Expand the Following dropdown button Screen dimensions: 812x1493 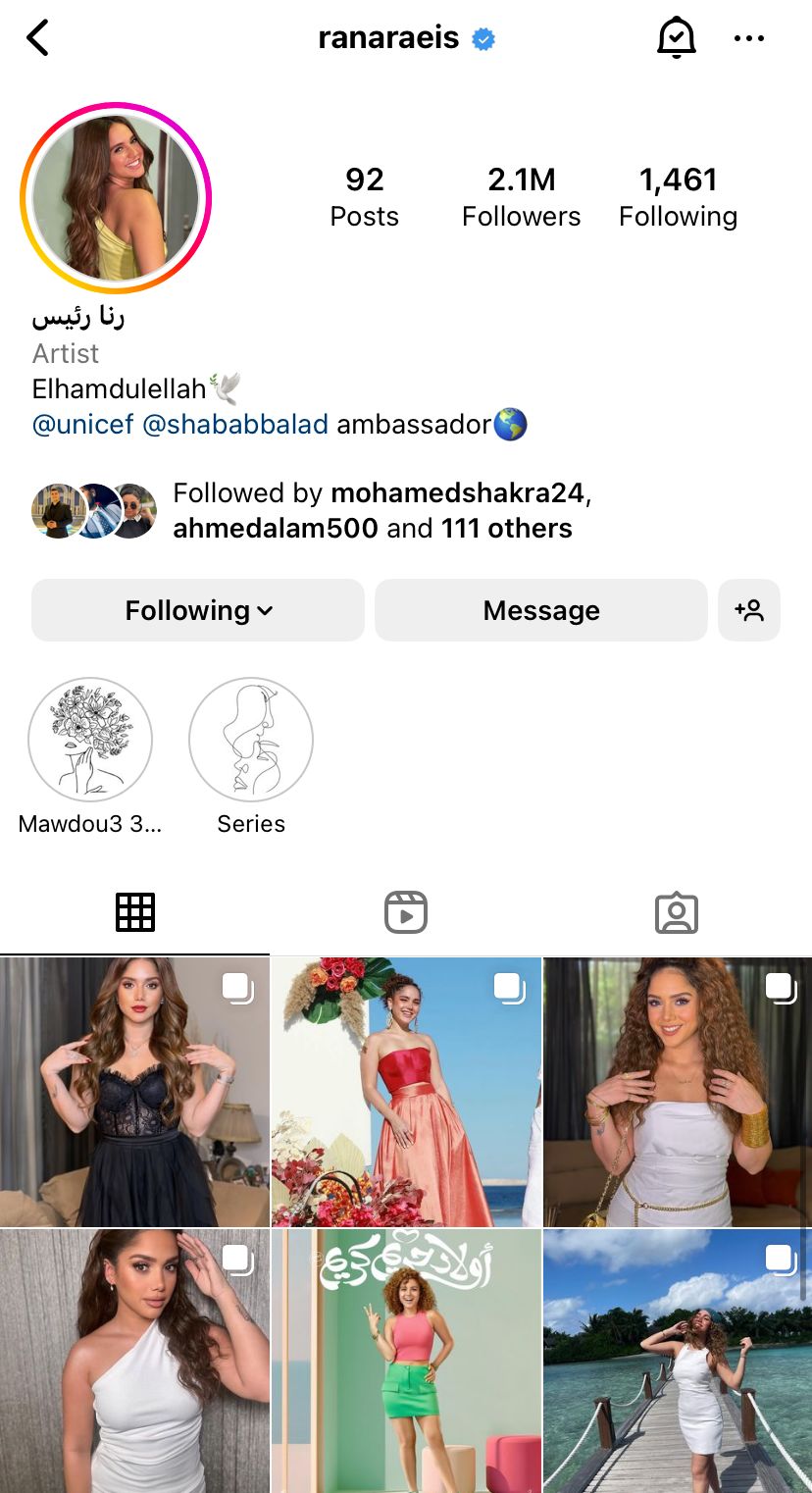click(198, 610)
